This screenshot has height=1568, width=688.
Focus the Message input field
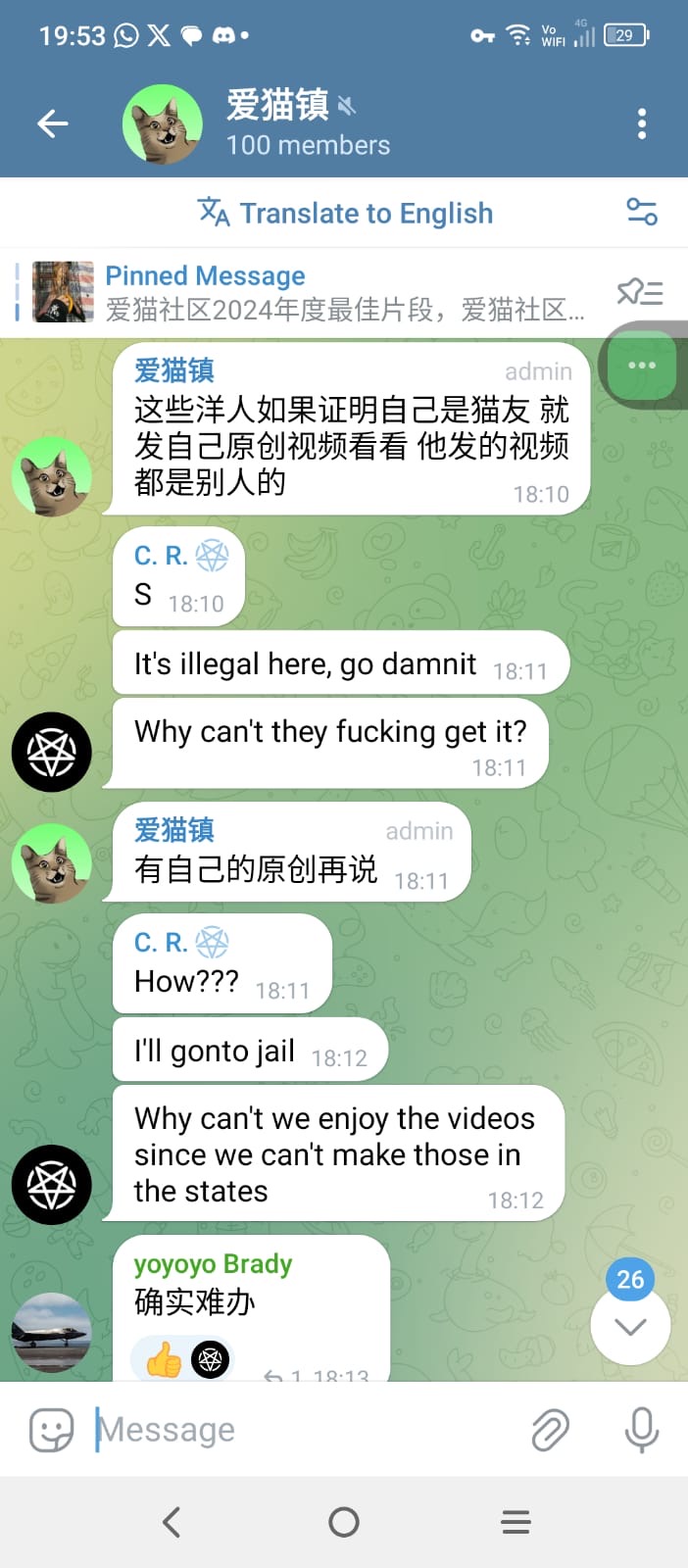coord(304,1430)
